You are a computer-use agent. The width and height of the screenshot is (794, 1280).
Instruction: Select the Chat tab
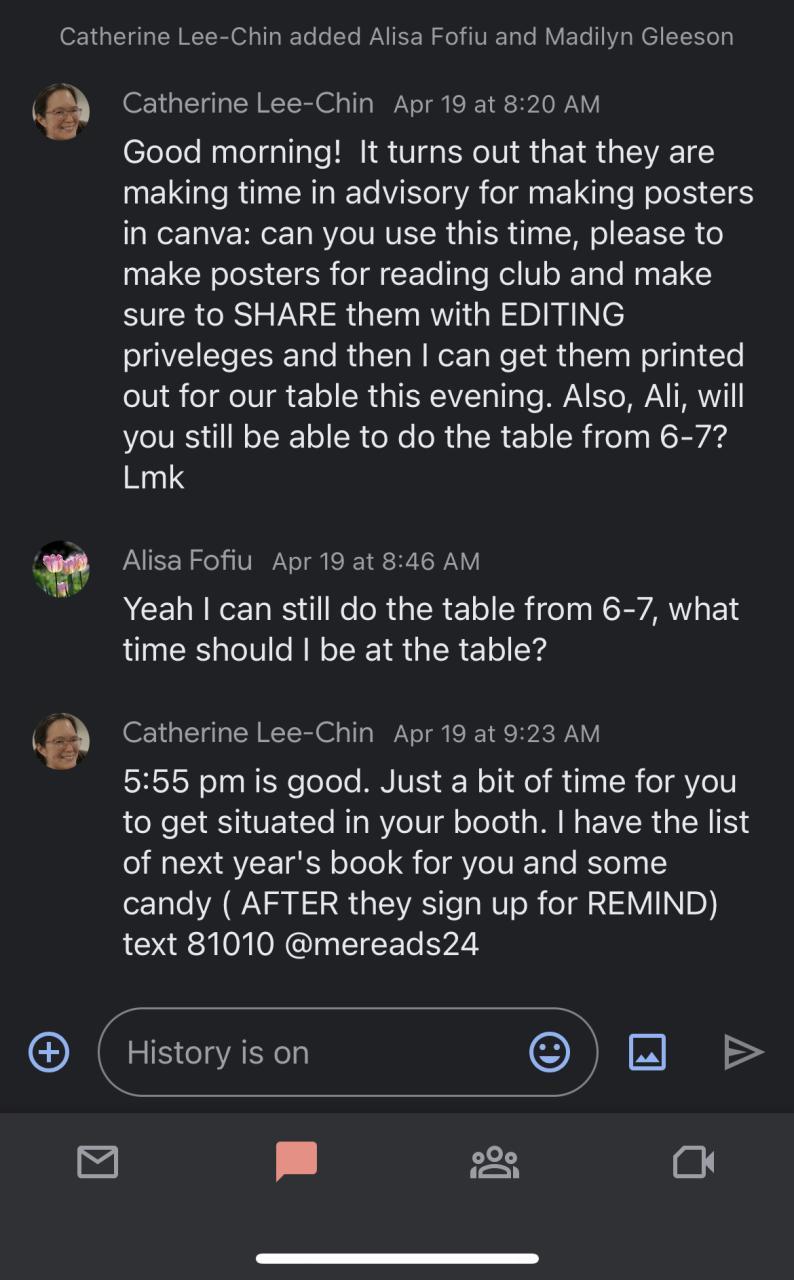296,1162
